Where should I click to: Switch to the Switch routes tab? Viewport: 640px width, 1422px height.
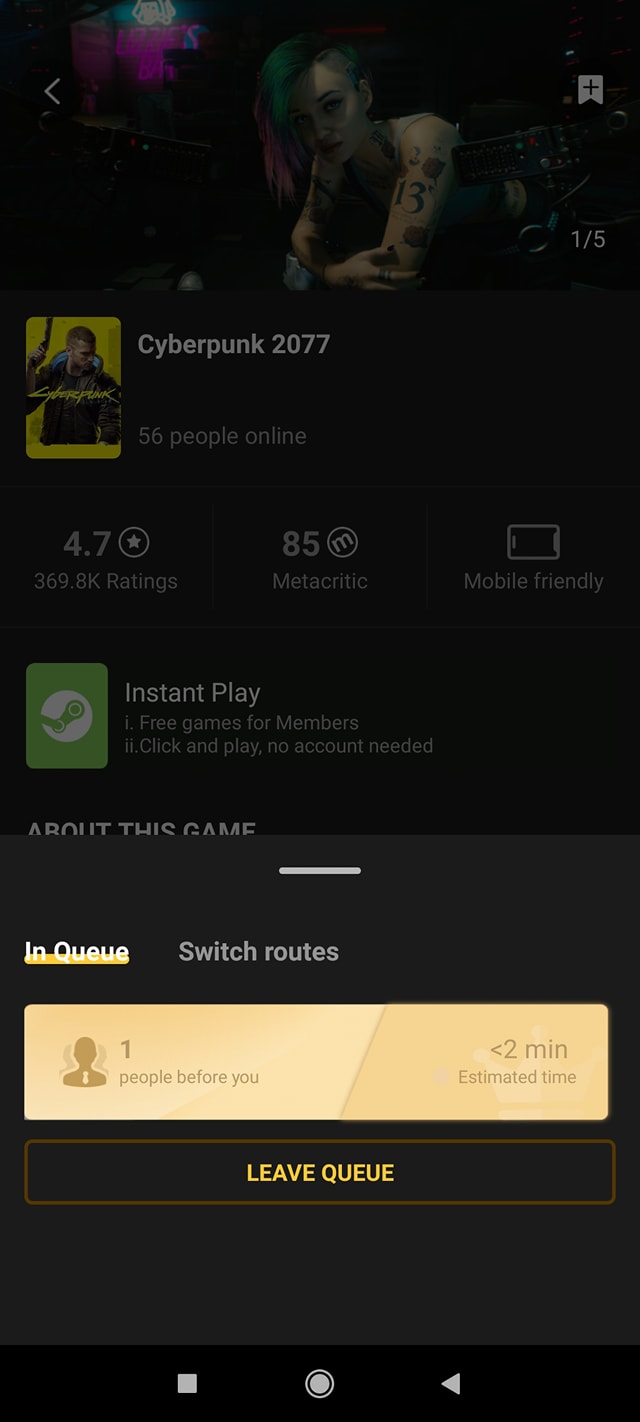click(x=258, y=951)
